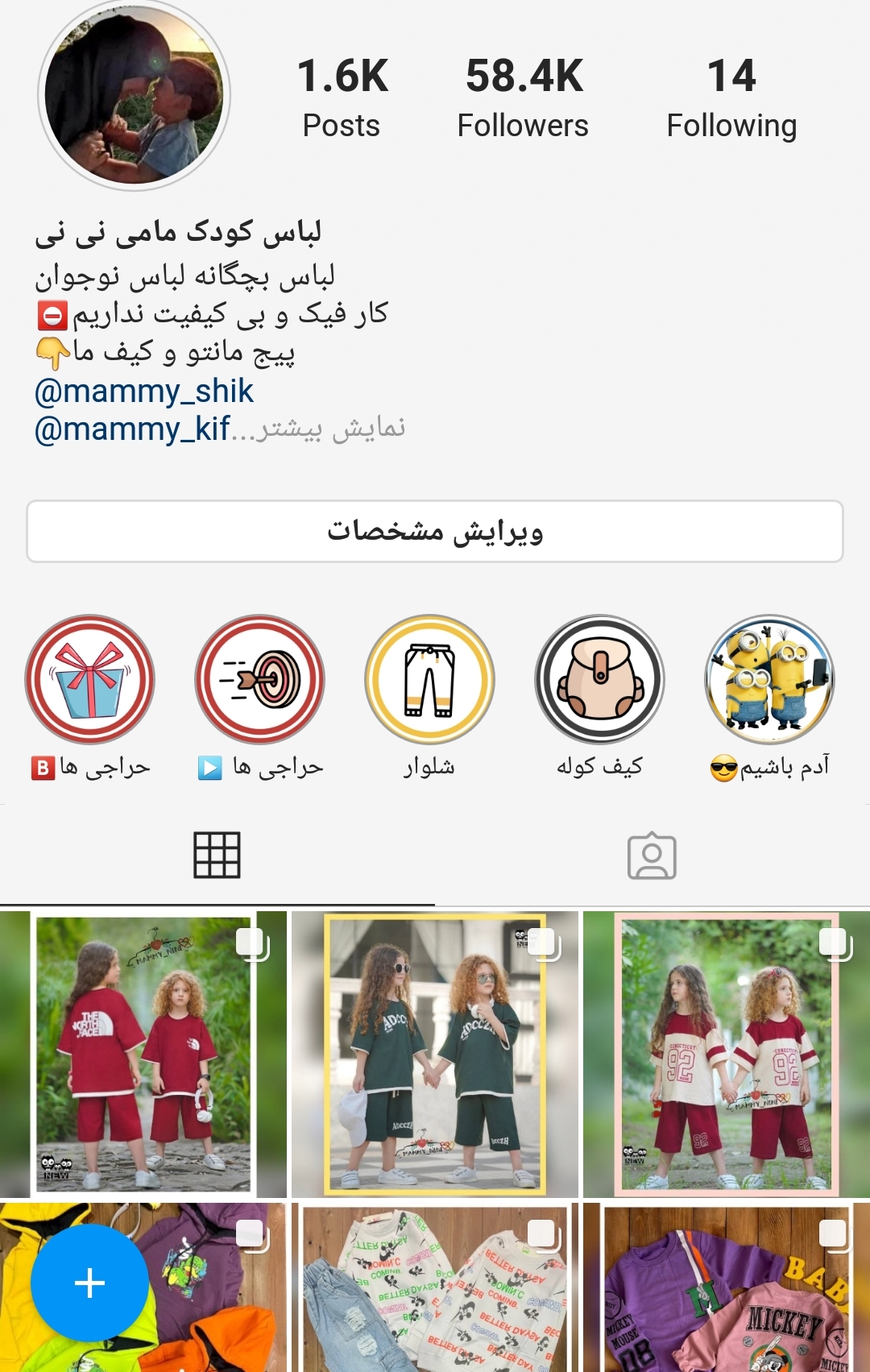
Task: Open the green ADCCZ outfit post
Action: click(x=435, y=1055)
